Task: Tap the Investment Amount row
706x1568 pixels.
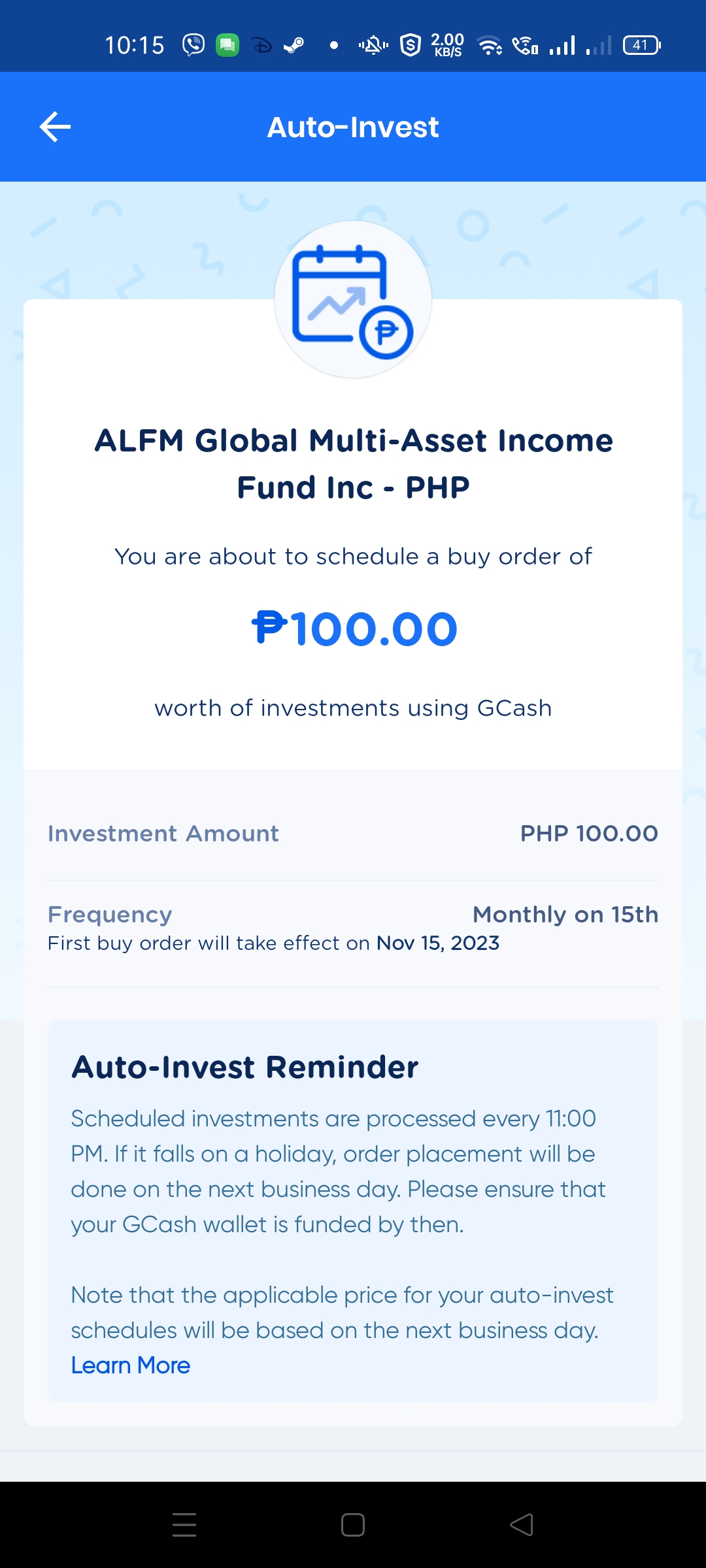Action: [x=353, y=833]
